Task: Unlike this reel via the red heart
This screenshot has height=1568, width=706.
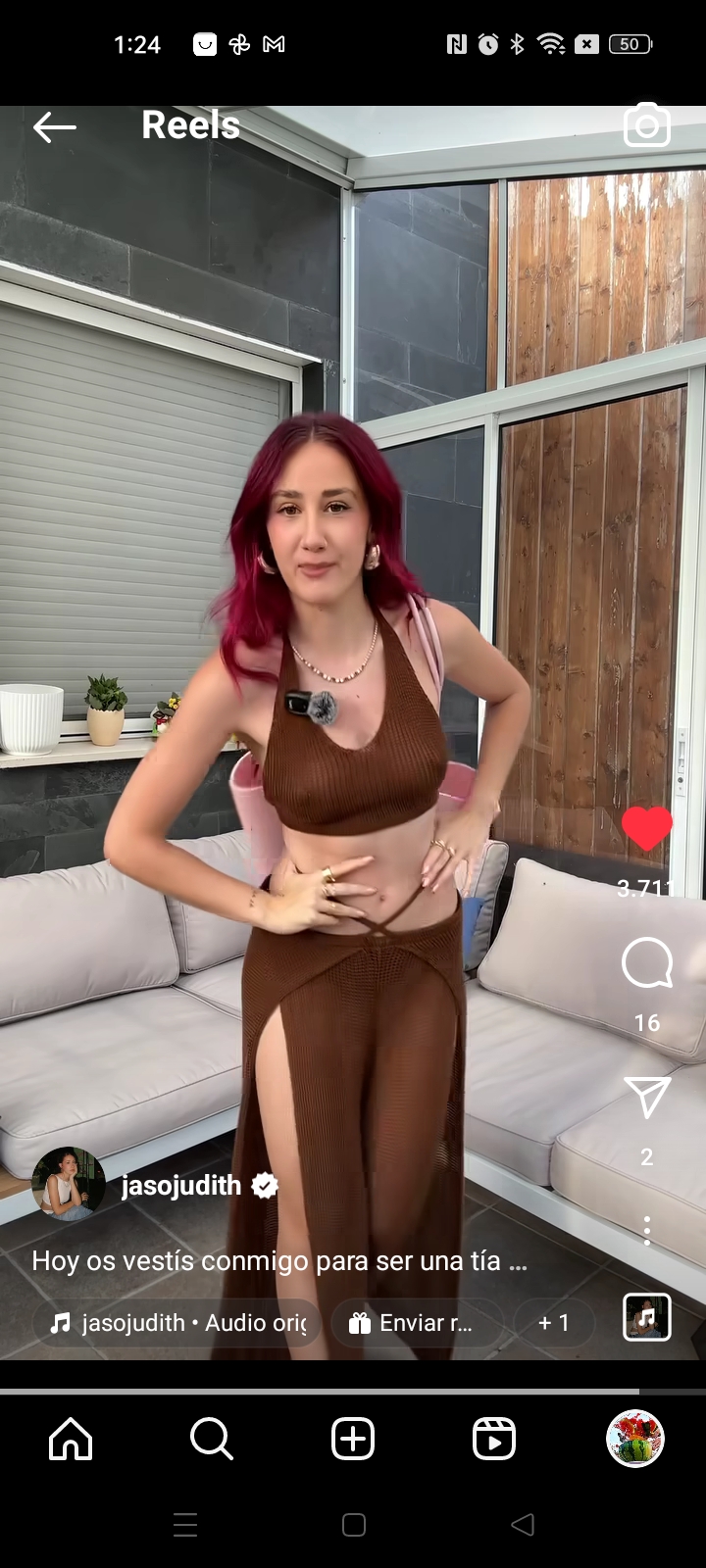Action: [646, 829]
